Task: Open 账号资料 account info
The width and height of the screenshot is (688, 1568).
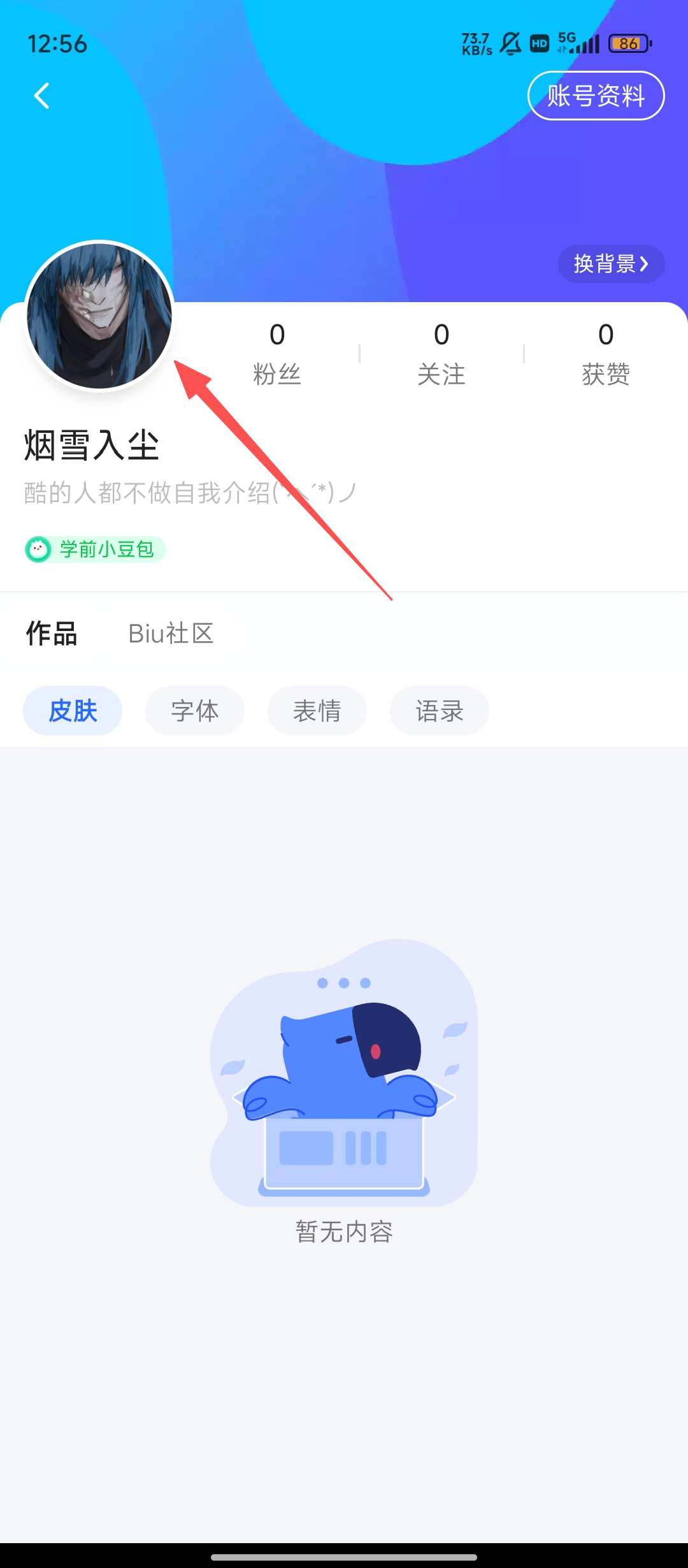Action: 596,96
